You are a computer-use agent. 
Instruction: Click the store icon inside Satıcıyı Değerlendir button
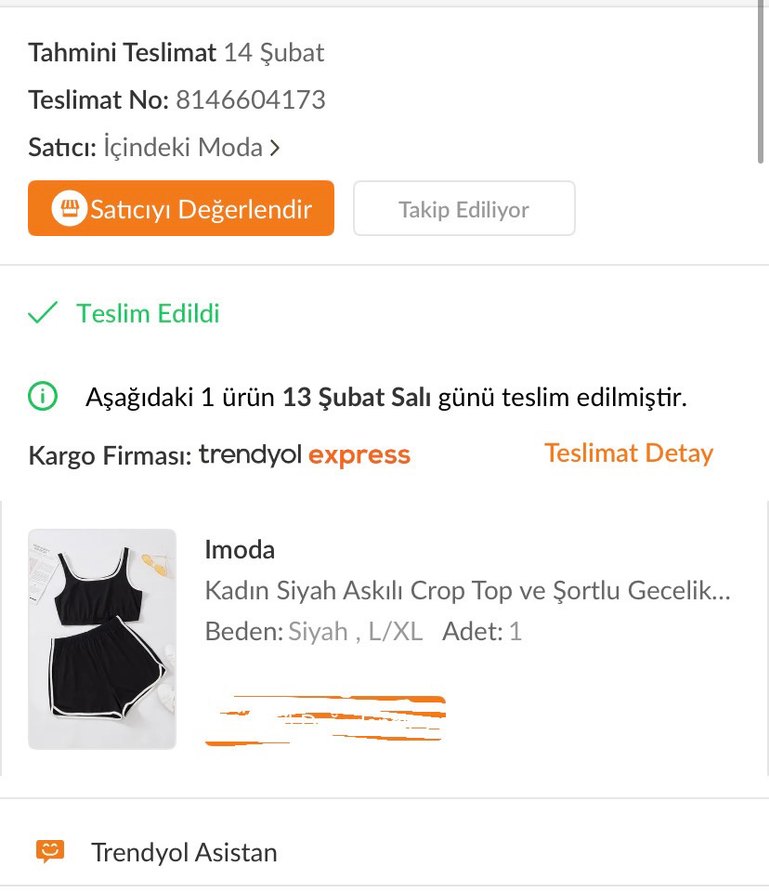tap(70, 208)
